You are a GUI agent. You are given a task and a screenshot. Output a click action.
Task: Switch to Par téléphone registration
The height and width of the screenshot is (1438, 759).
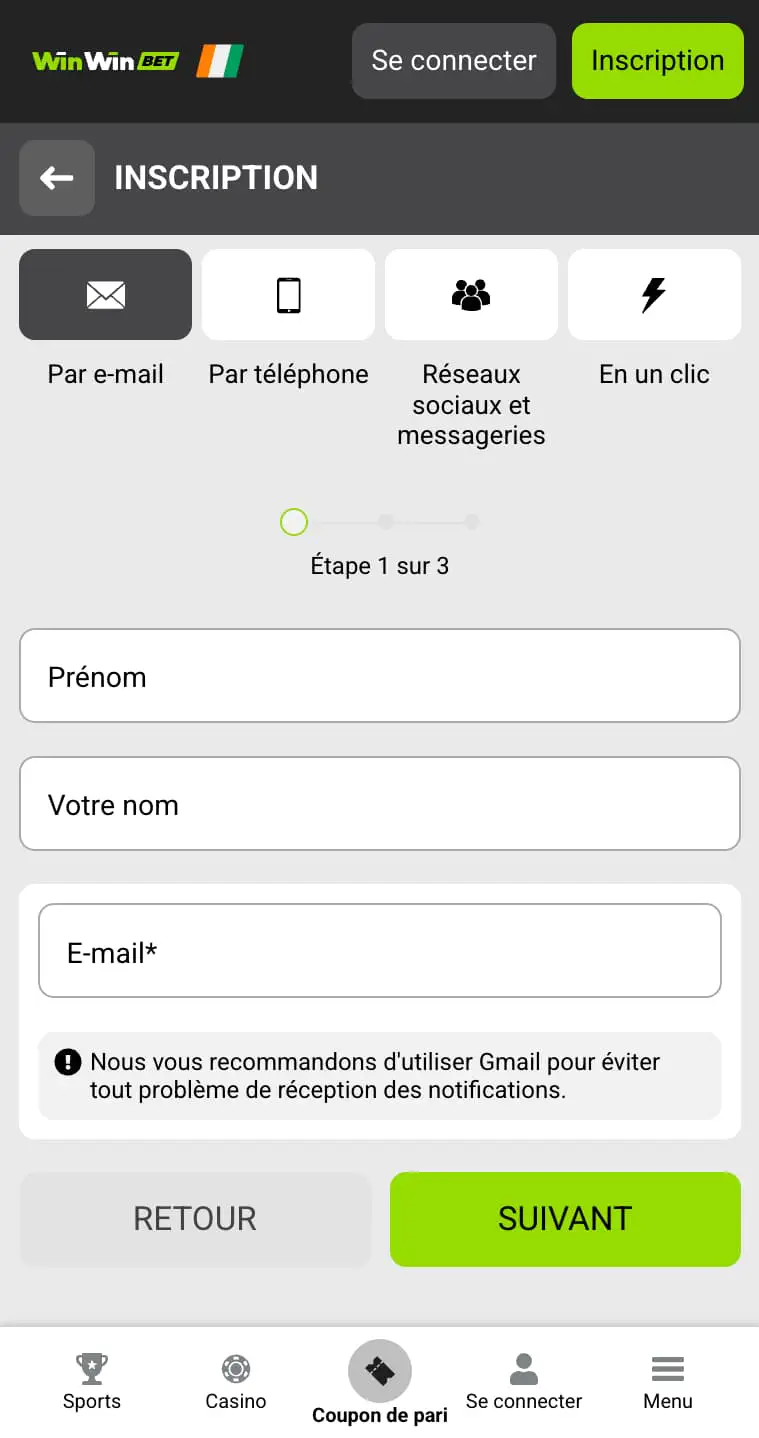tap(289, 295)
